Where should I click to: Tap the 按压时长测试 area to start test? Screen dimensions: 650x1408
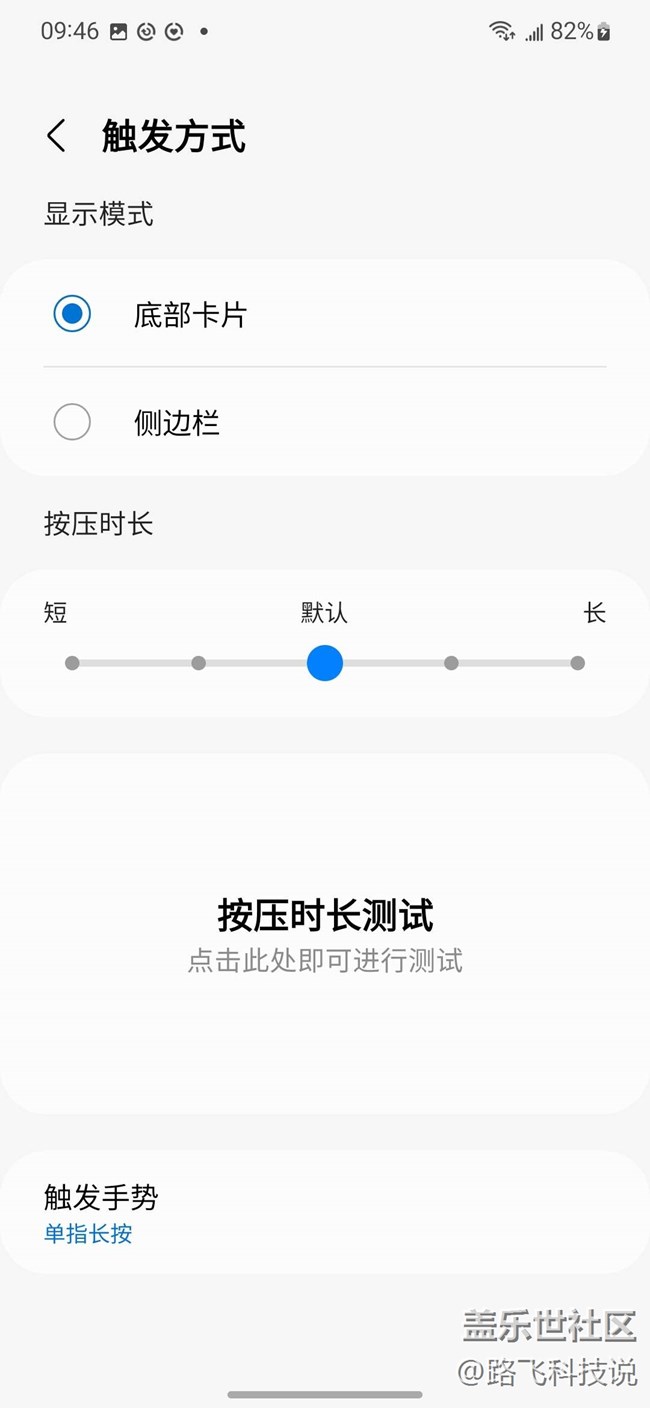[325, 934]
